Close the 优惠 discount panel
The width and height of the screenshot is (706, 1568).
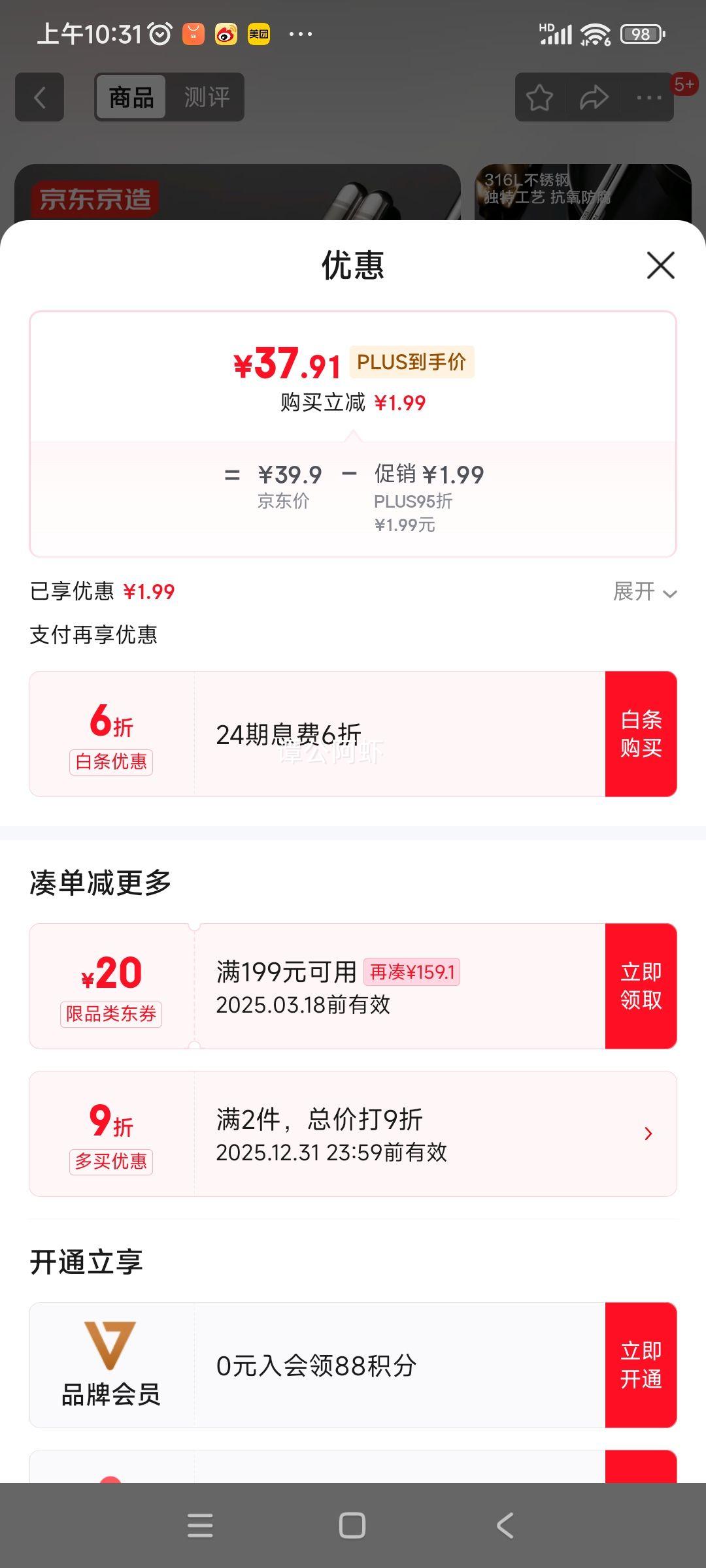[x=660, y=265]
